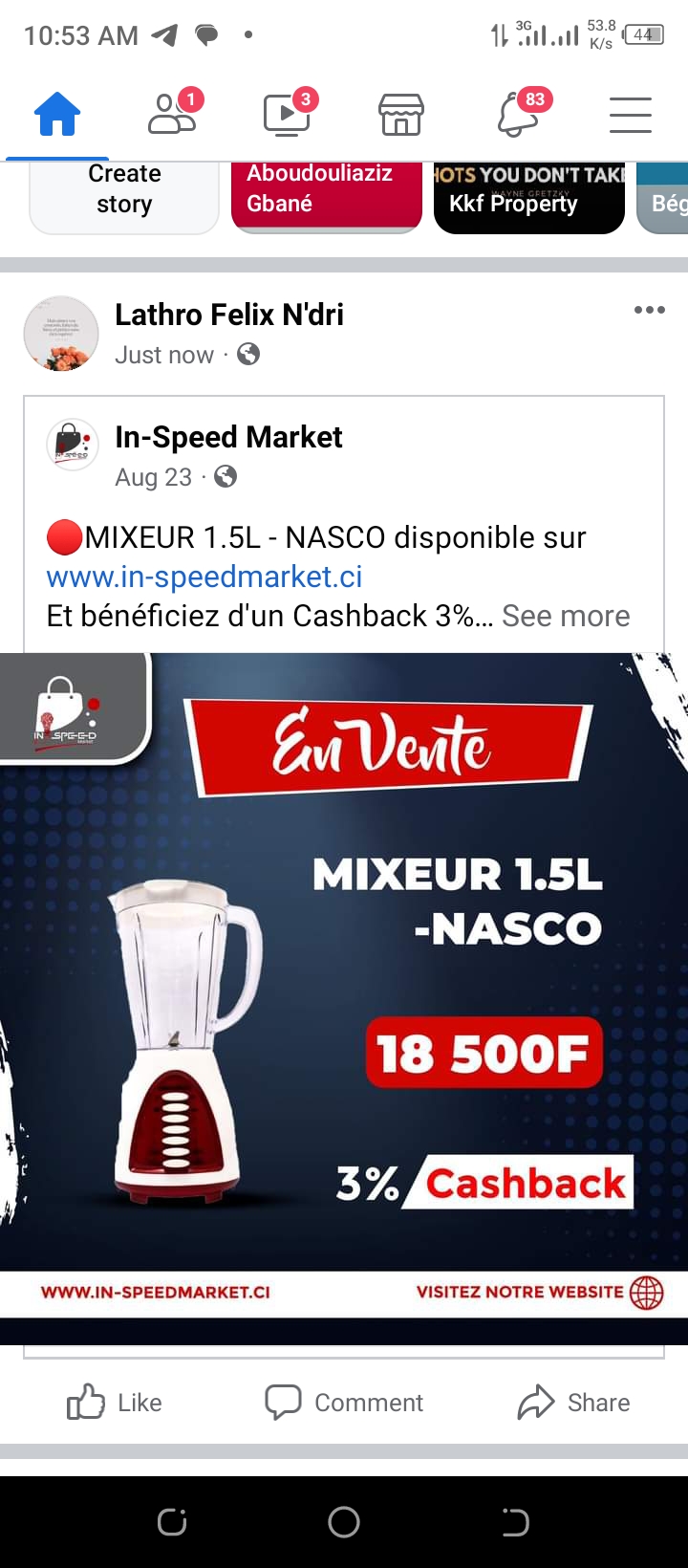Tap the Create story card
688x1568 pixels.
tap(124, 196)
